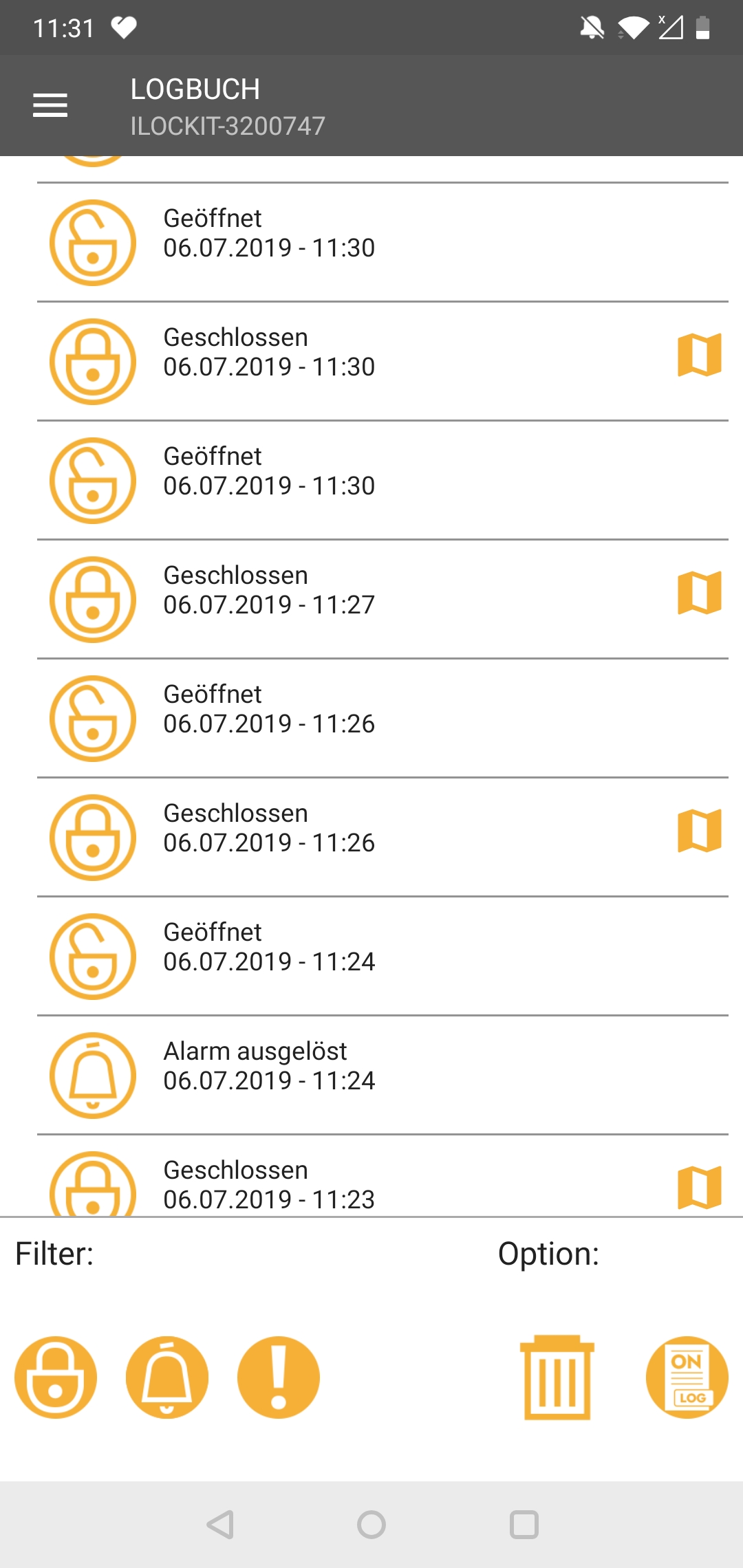This screenshot has height=1568, width=743.
Task: Go back using system navigation
Action: point(220,1525)
